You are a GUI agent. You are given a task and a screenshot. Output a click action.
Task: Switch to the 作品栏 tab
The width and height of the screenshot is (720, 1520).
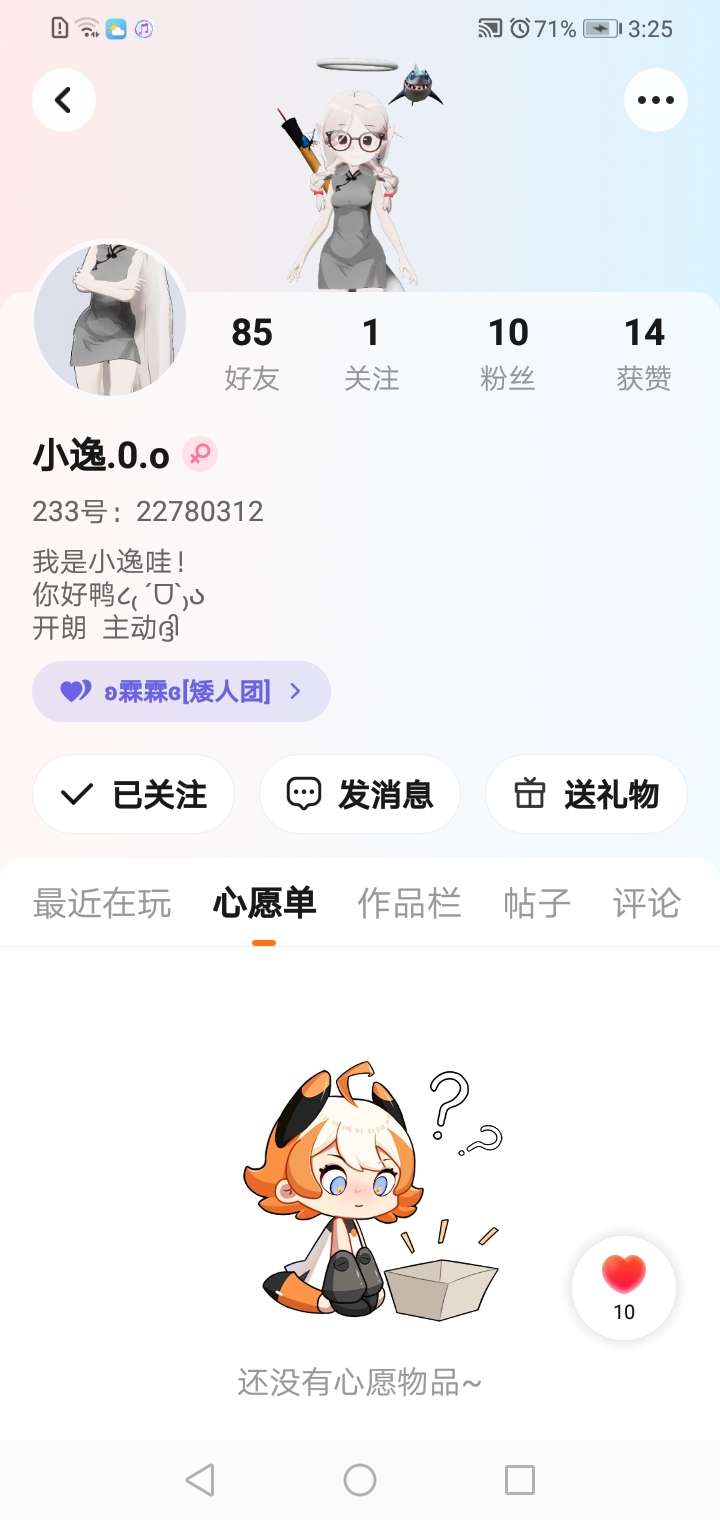[x=409, y=903]
